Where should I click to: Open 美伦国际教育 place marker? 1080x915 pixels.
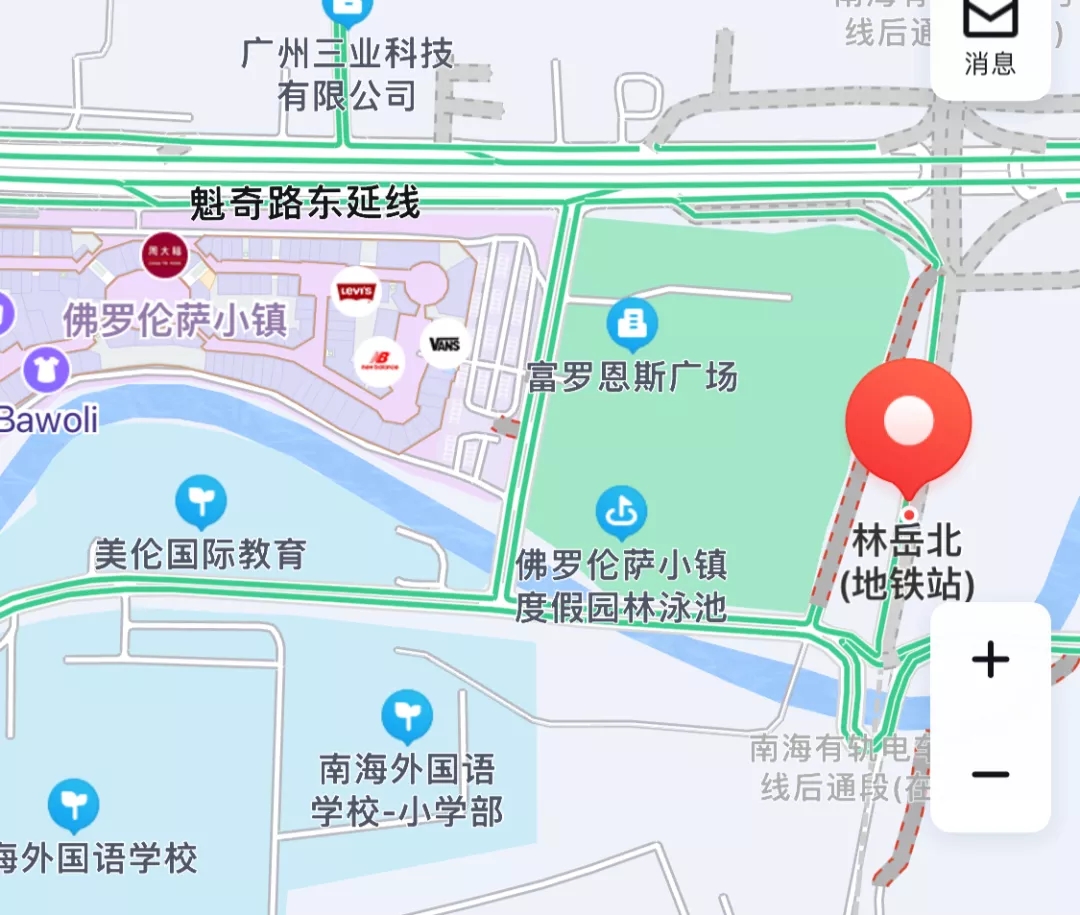(200, 501)
